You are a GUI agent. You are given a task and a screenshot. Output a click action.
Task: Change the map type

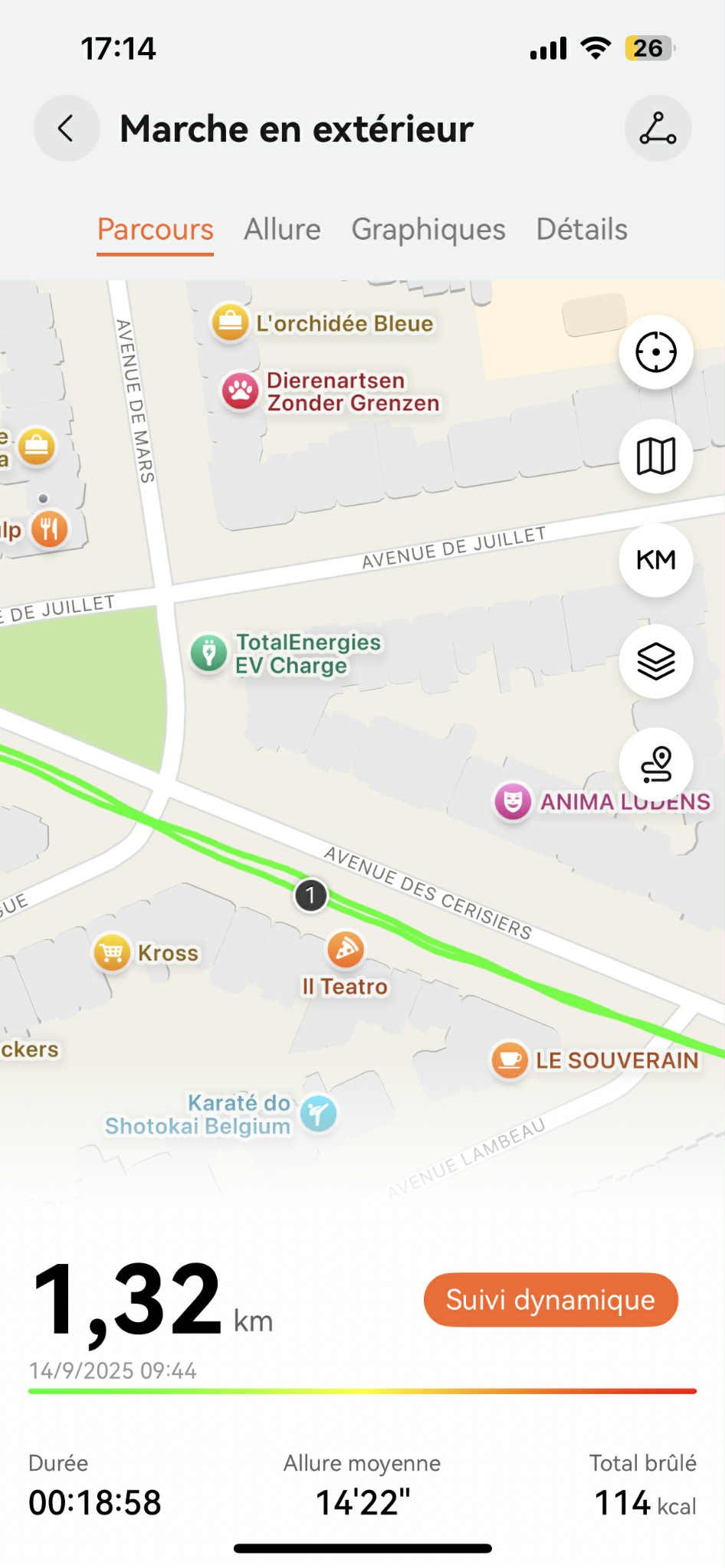coord(656,457)
